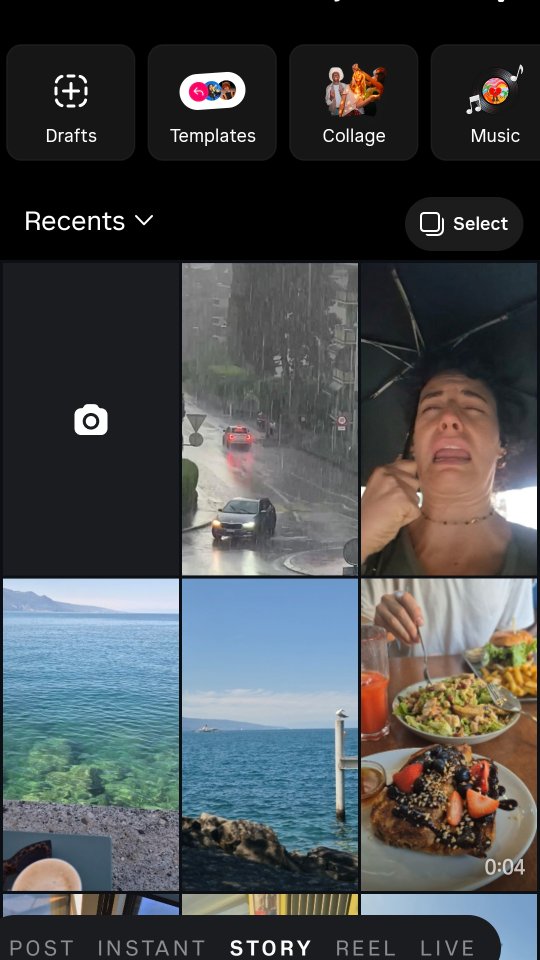540x960 pixels.
Task: Open story Templates
Action: point(212,102)
